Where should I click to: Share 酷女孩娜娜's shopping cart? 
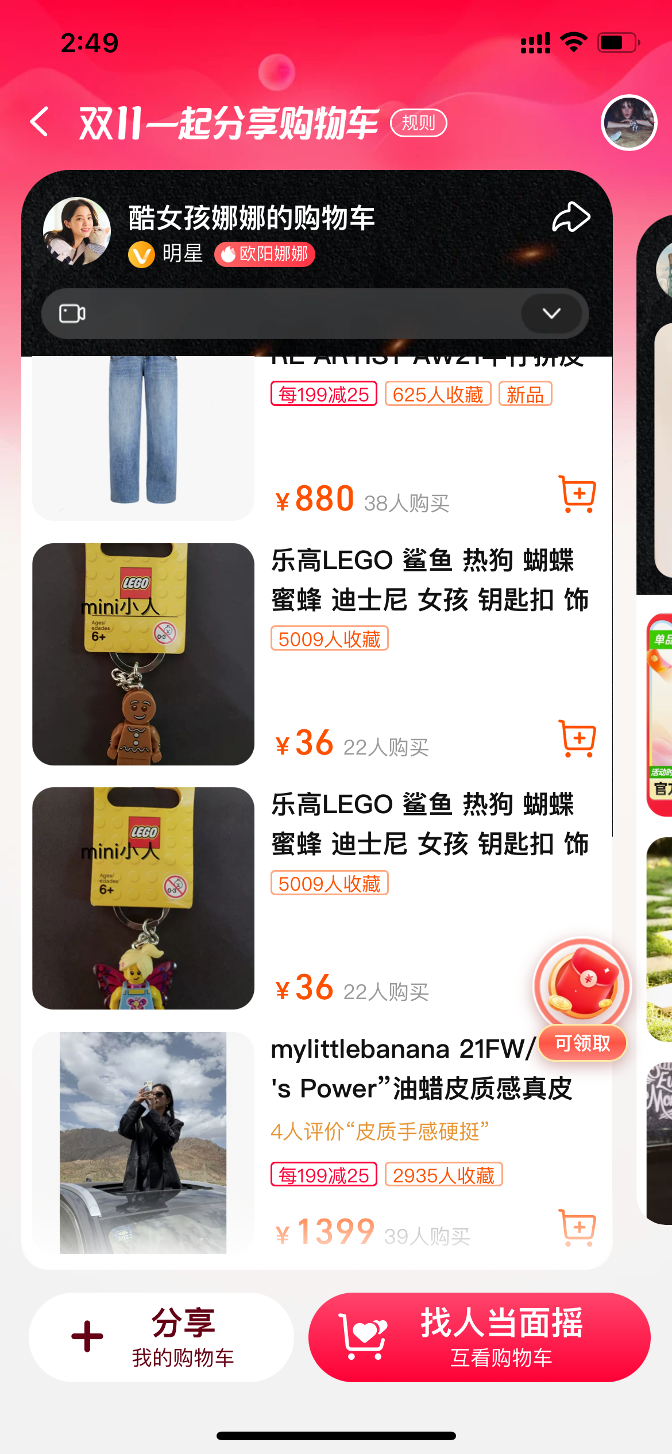point(571,217)
